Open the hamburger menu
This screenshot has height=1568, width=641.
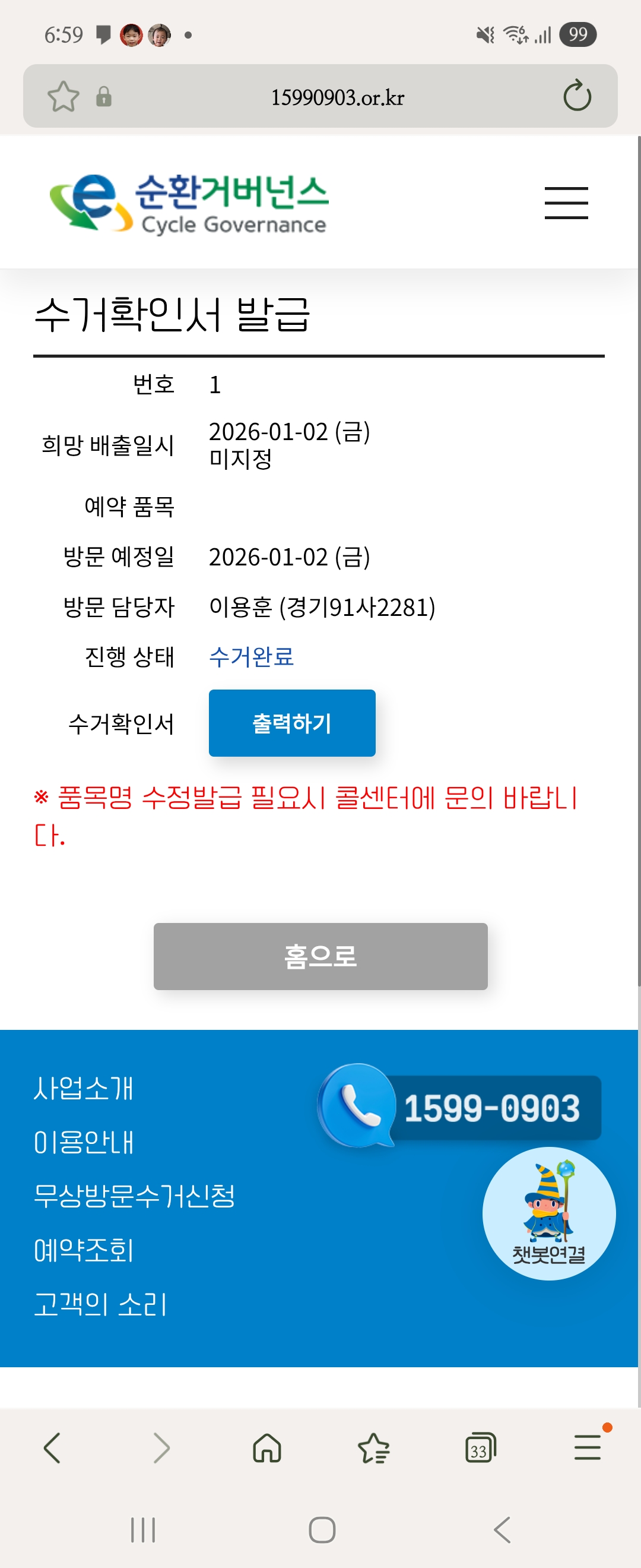(566, 203)
